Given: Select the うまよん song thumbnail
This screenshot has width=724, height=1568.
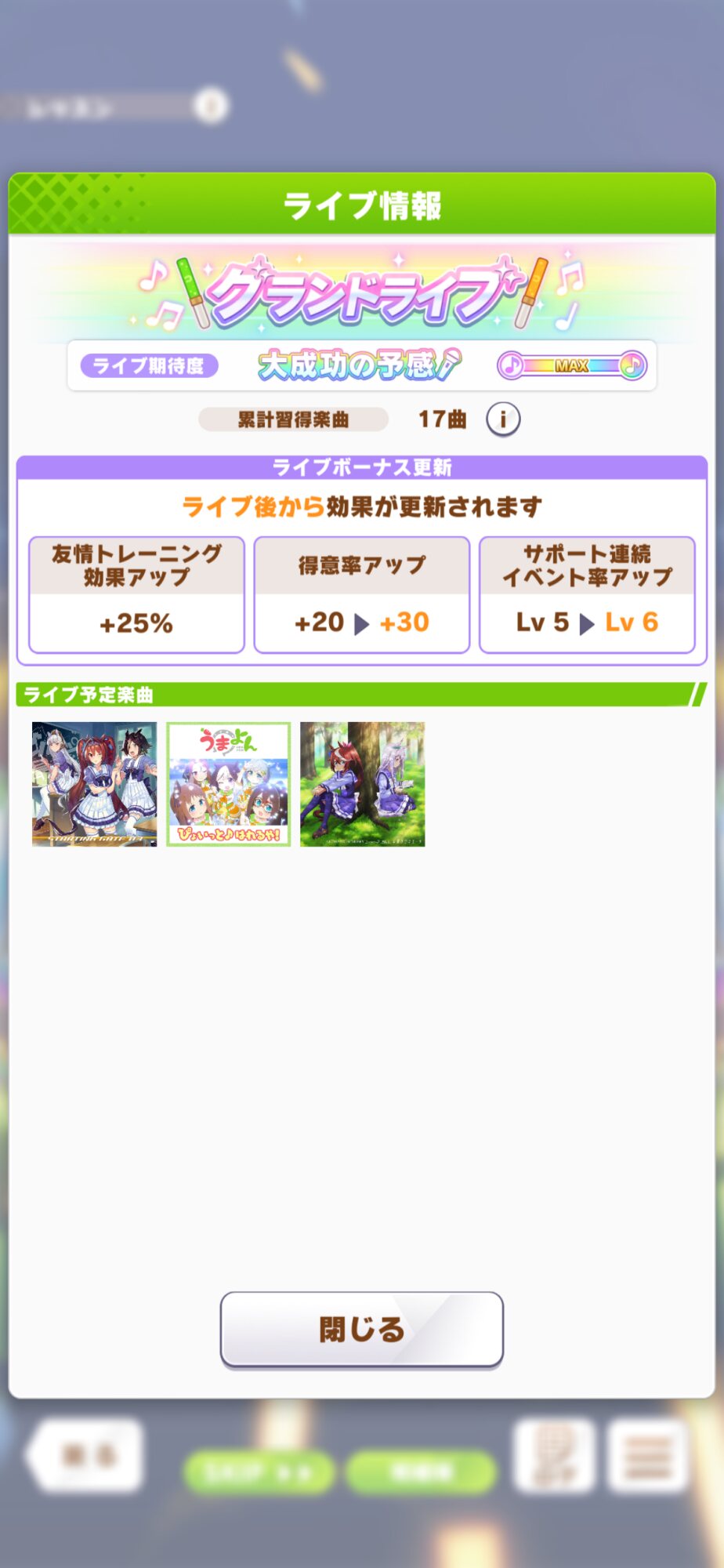Looking at the screenshot, I should [229, 784].
